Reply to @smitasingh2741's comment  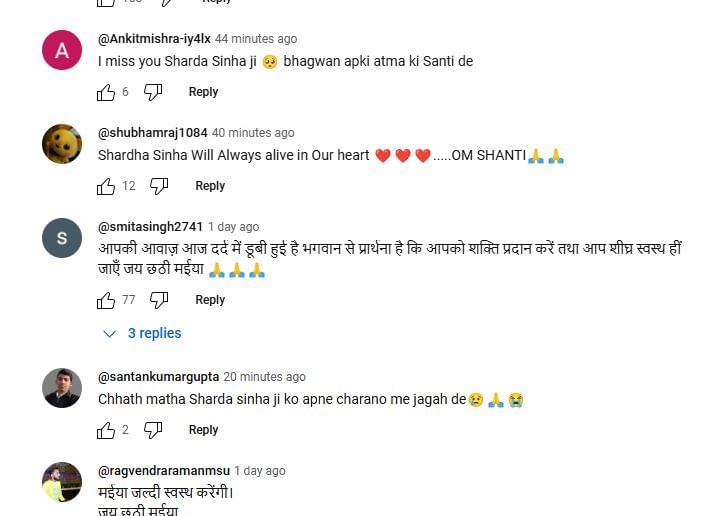point(210,300)
